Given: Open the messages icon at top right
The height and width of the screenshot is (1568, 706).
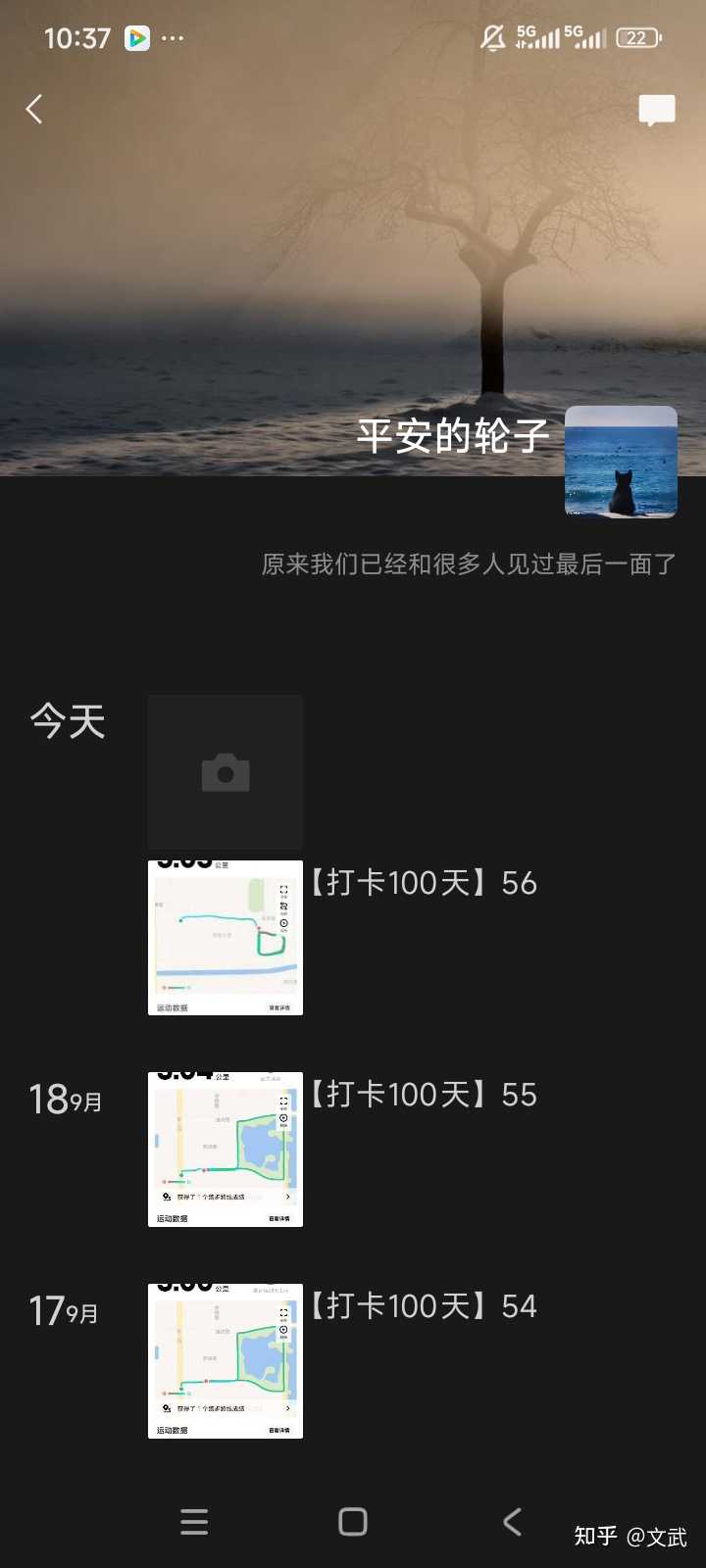Looking at the screenshot, I should 656,110.
